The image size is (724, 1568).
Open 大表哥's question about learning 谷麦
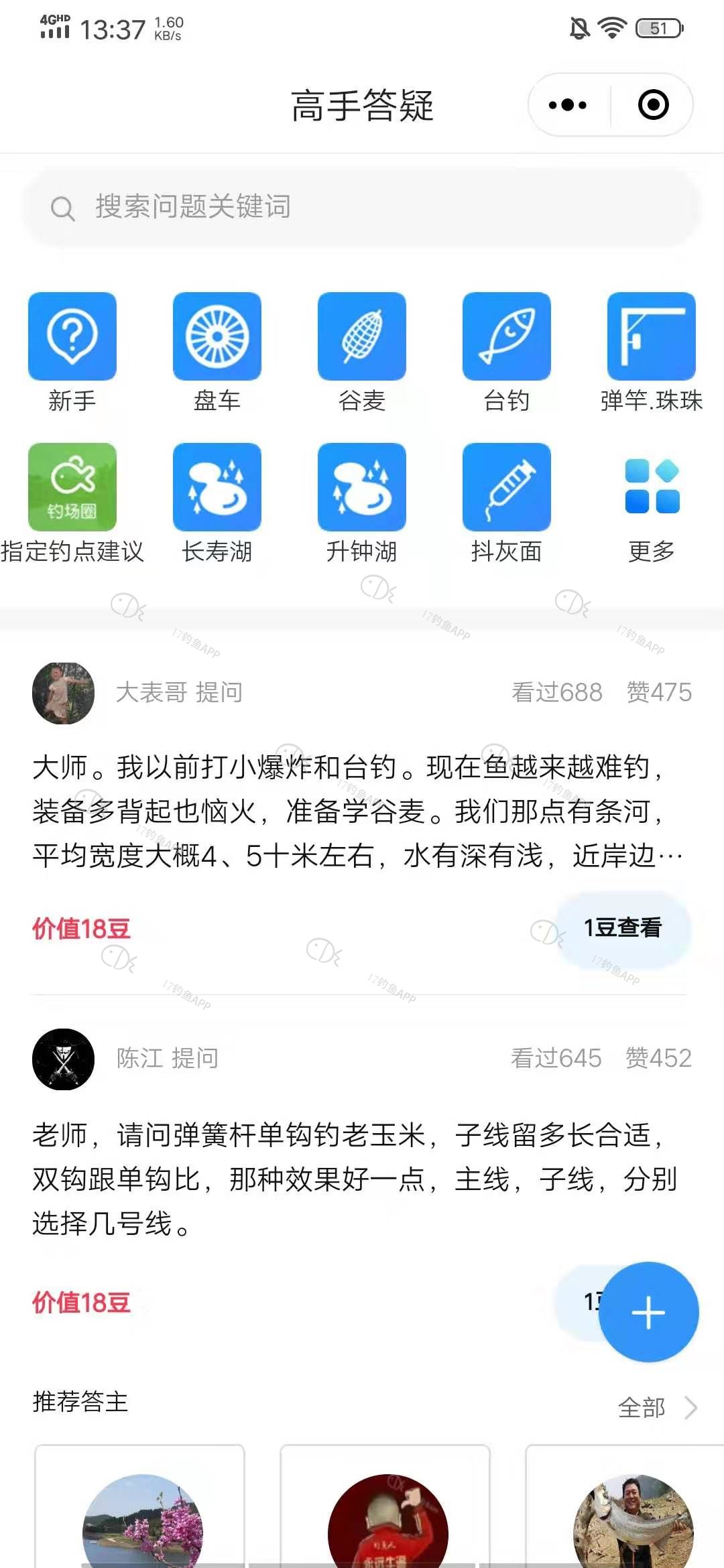[x=349, y=811]
